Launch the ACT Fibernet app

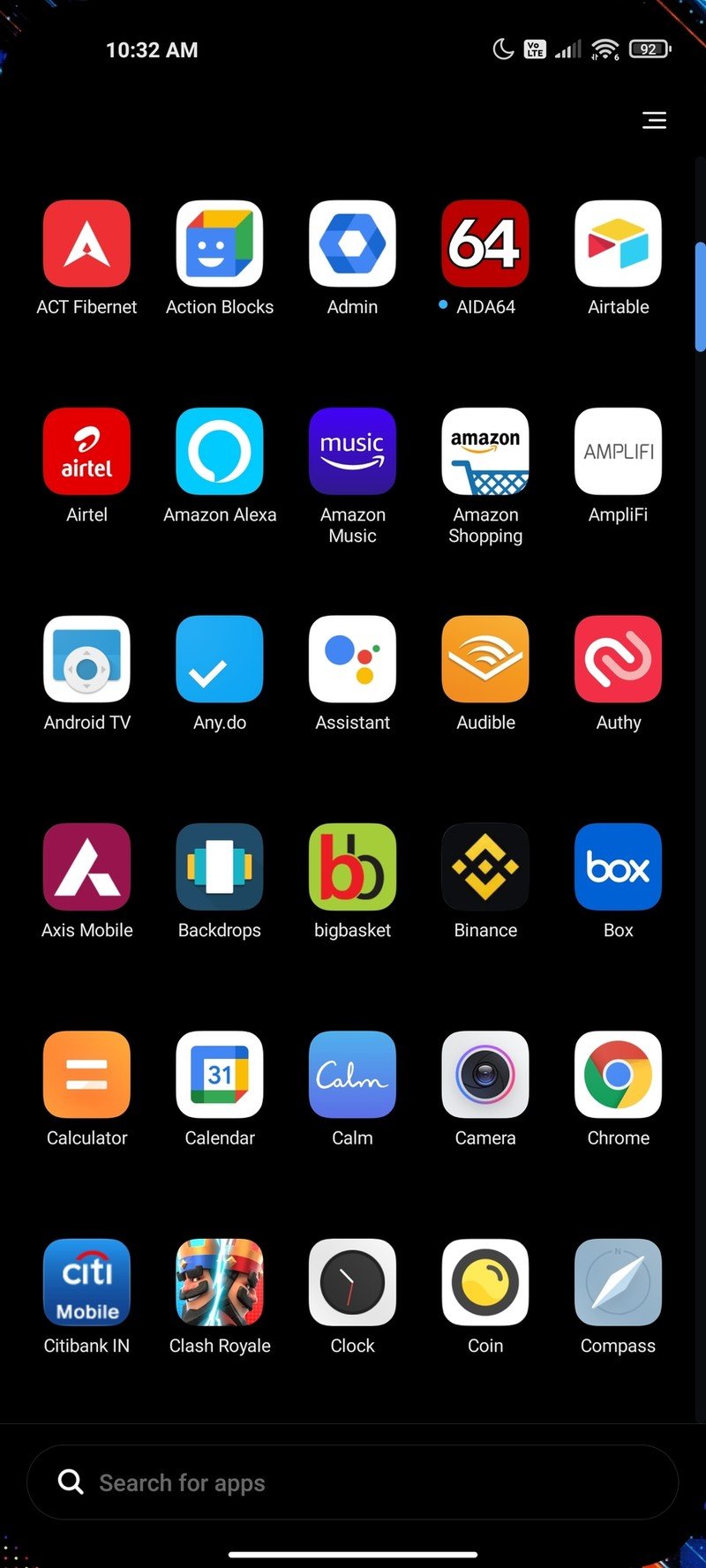(x=86, y=244)
